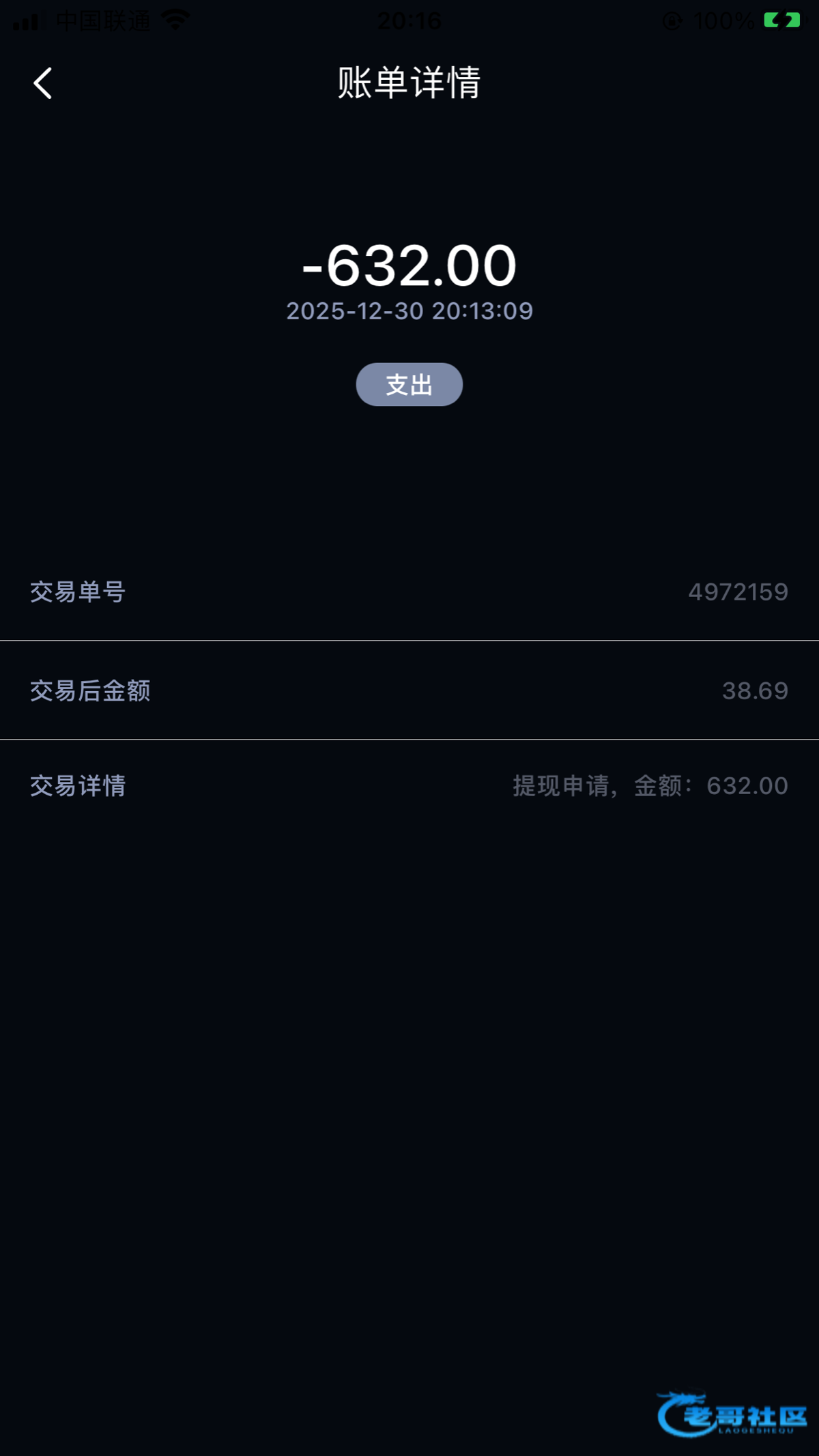Go back from the 账单详情 page

click(43, 83)
